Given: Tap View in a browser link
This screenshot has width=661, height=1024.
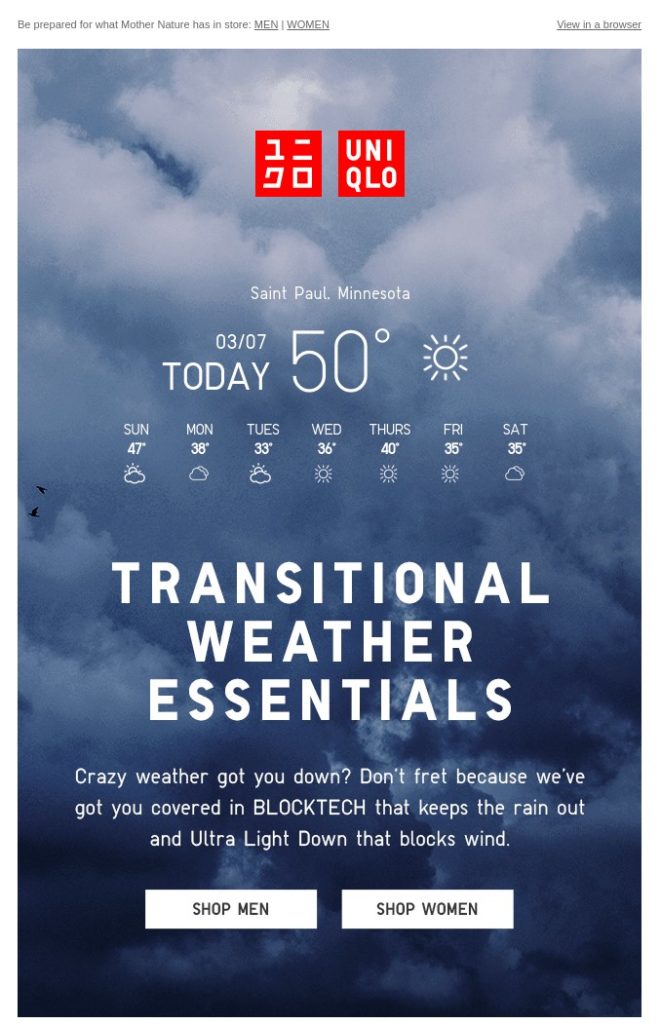Looking at the screenshot, I should click(598, 25).
